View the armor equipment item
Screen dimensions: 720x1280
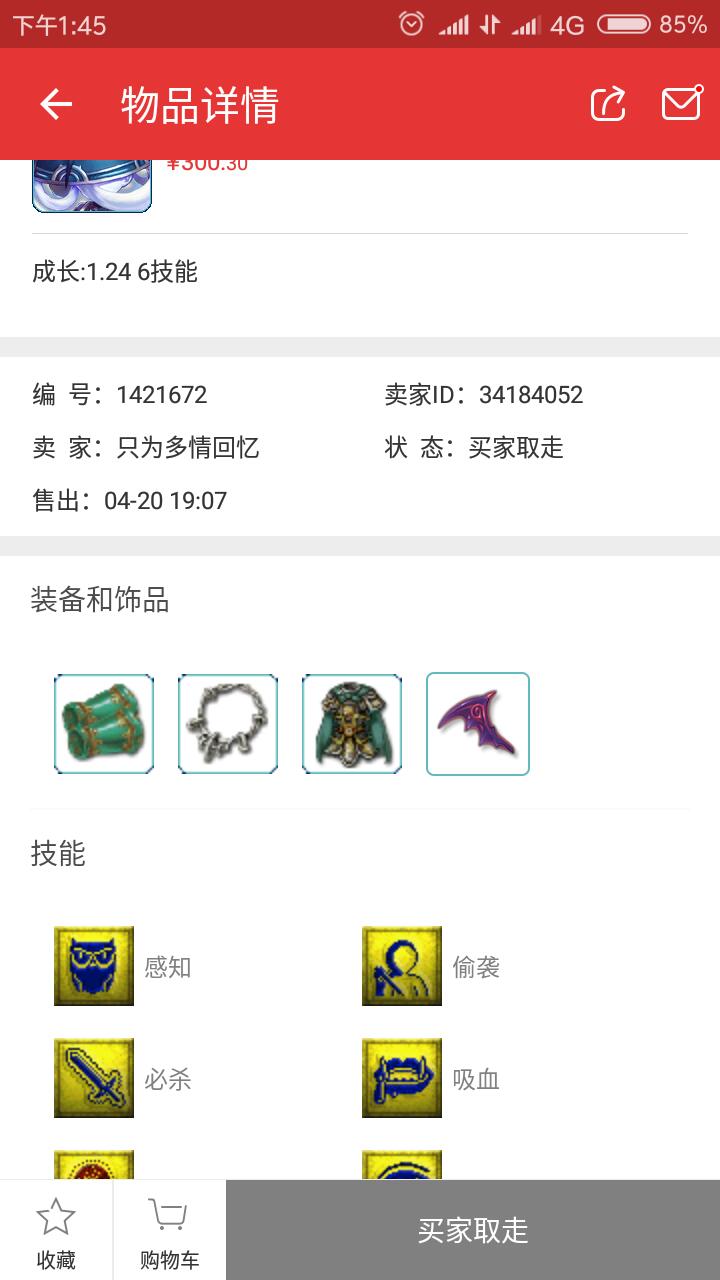click(x=352, y=724)
